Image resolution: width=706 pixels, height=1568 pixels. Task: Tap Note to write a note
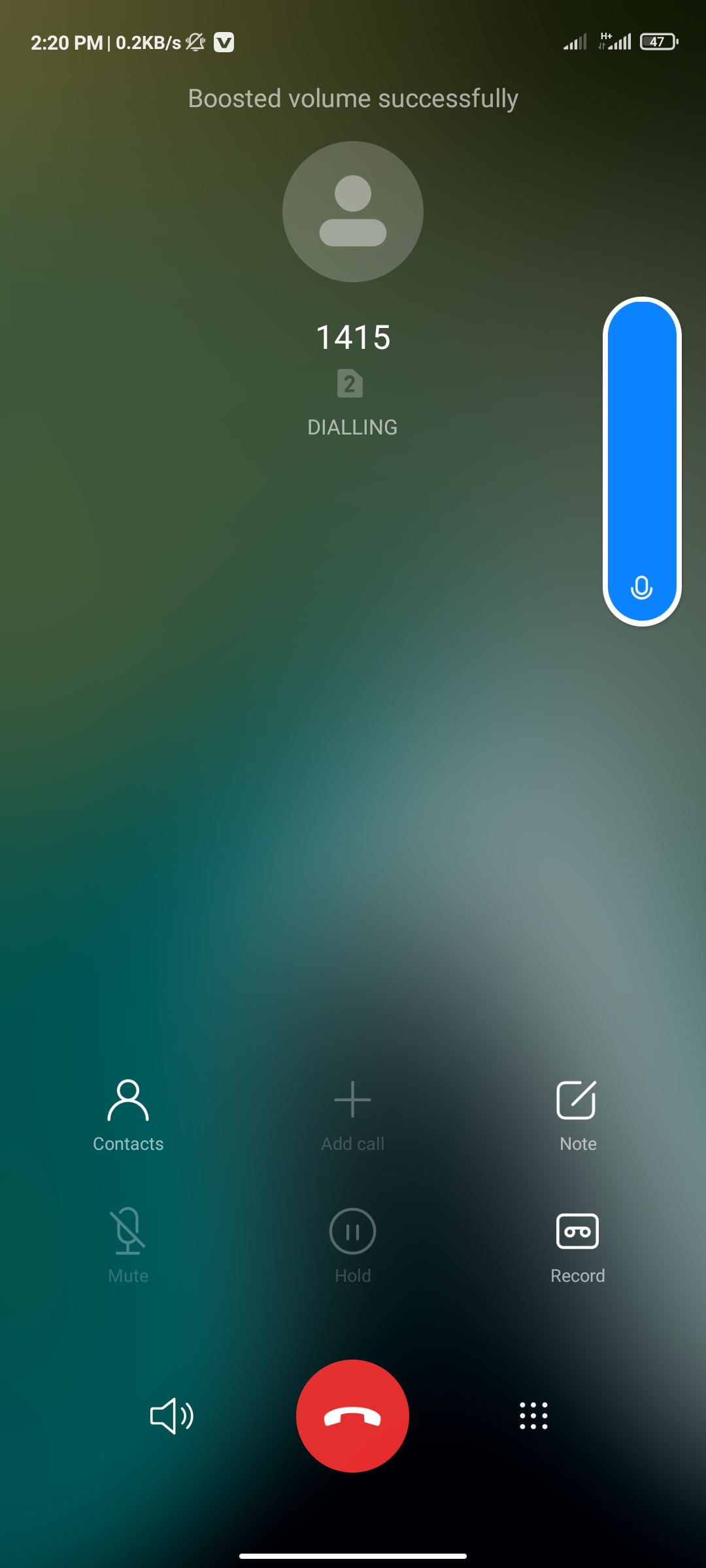tap(577, 1116)
